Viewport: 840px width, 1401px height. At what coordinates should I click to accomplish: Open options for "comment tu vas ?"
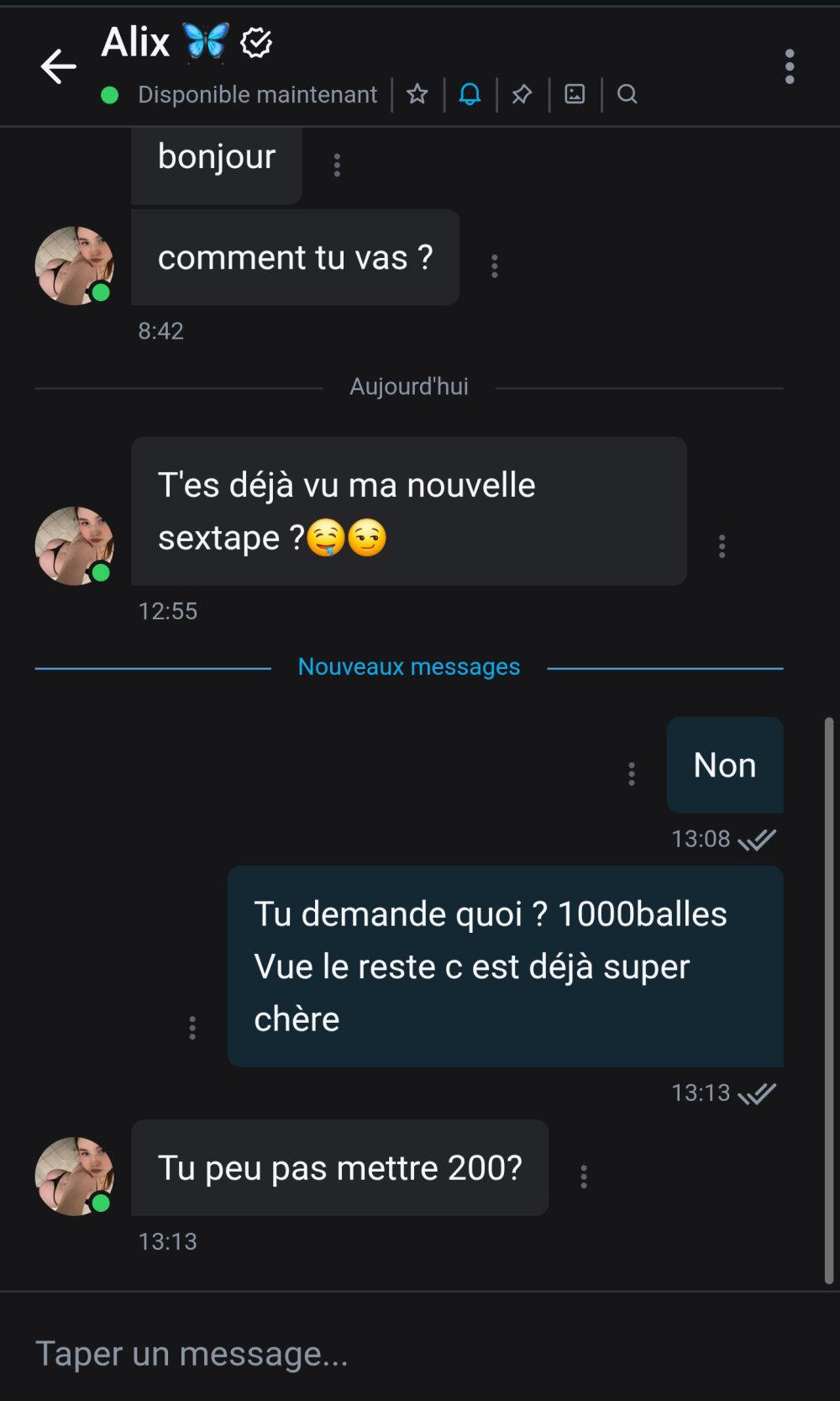pos(494,266)
